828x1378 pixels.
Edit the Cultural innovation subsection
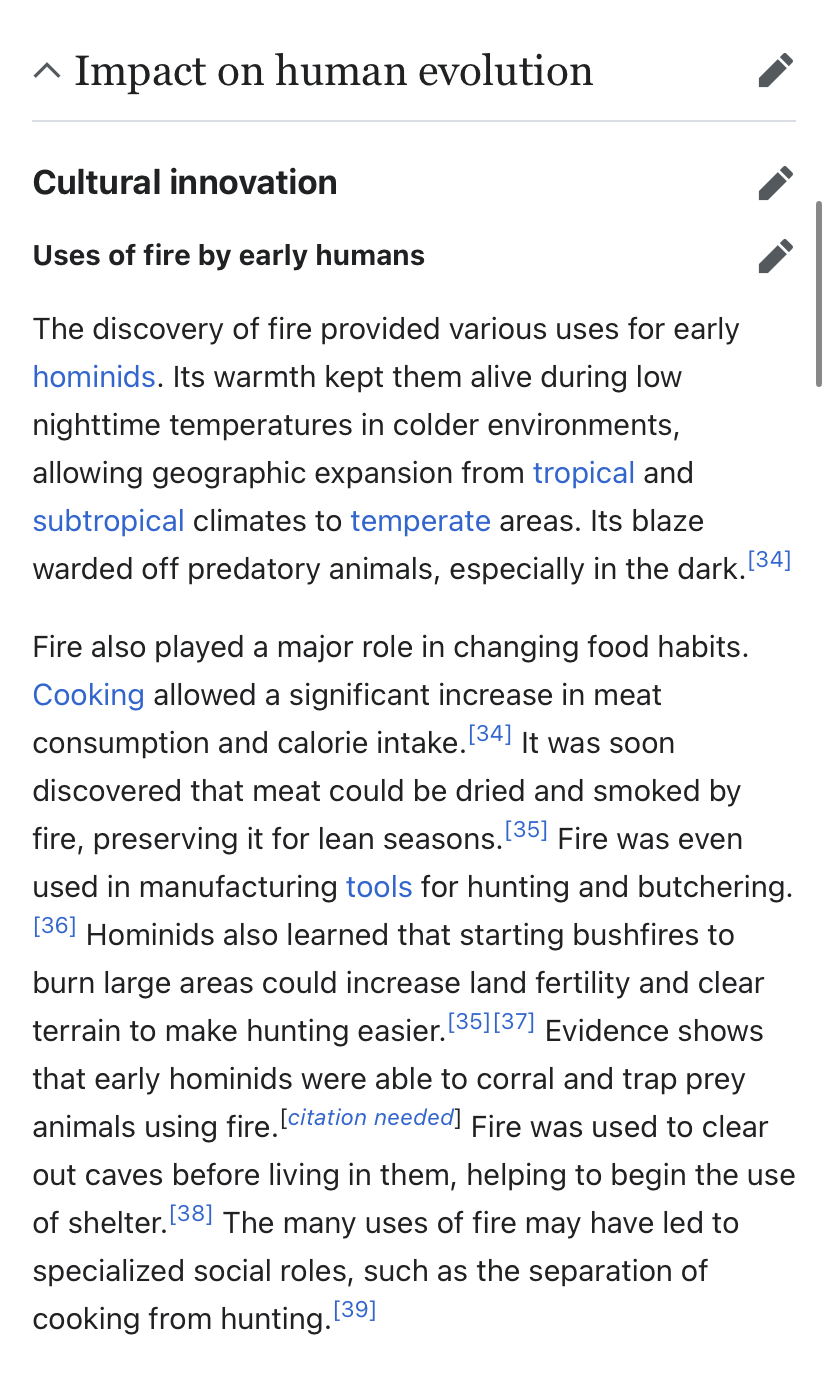(775, 183)
